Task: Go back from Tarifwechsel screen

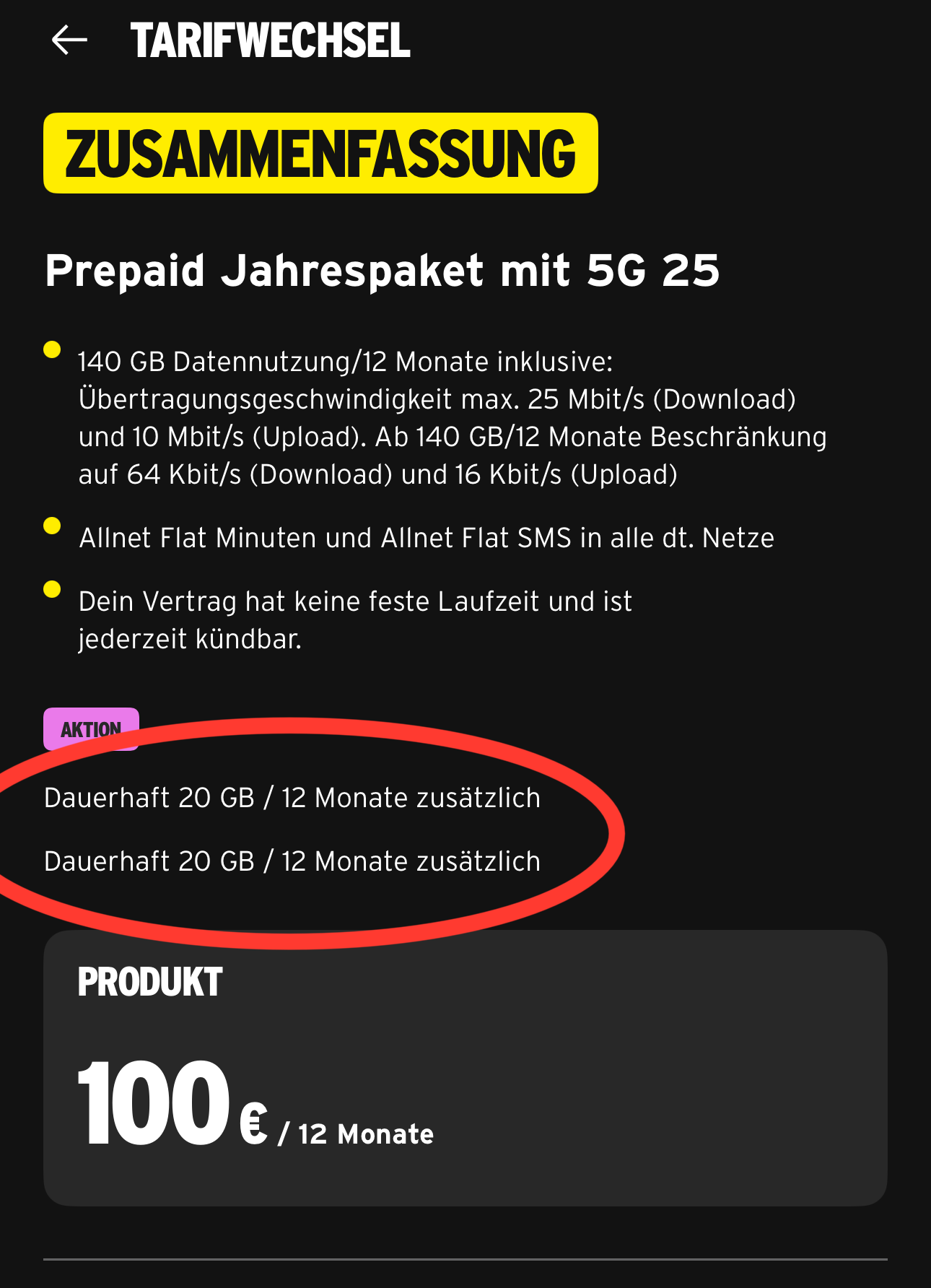Action: click(x=69, y=40)
